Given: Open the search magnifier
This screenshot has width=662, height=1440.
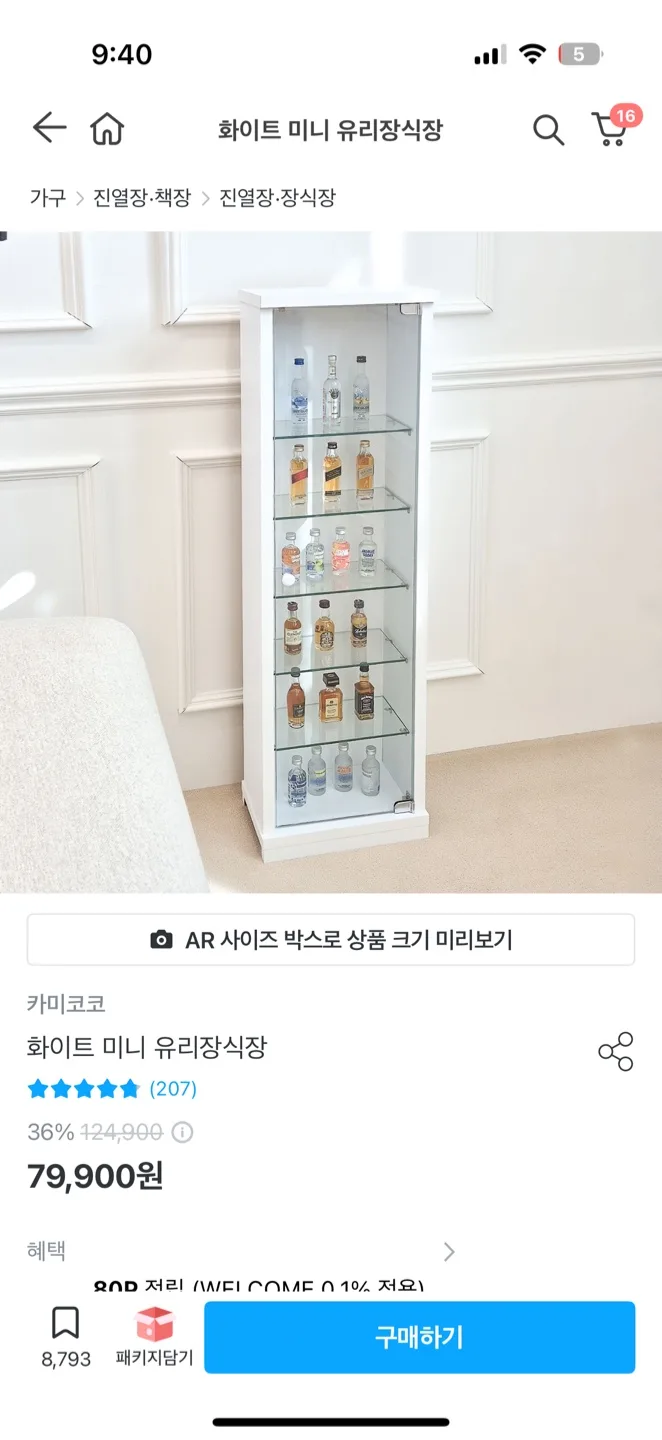Looking at the screenshot, I should click(547, 129).
